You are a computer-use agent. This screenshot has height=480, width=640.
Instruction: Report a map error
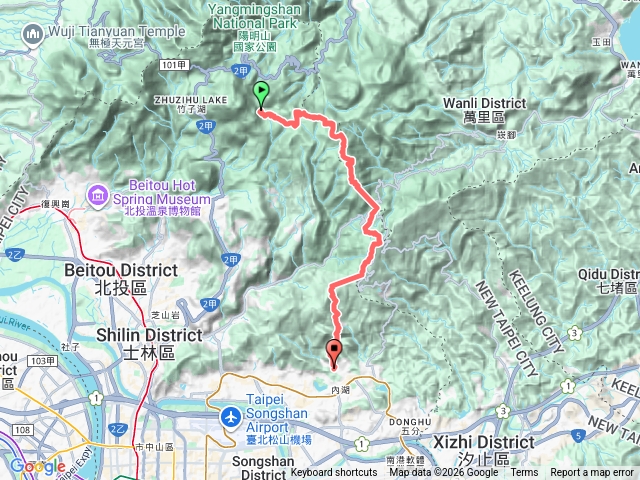click(x=593, y=473)
